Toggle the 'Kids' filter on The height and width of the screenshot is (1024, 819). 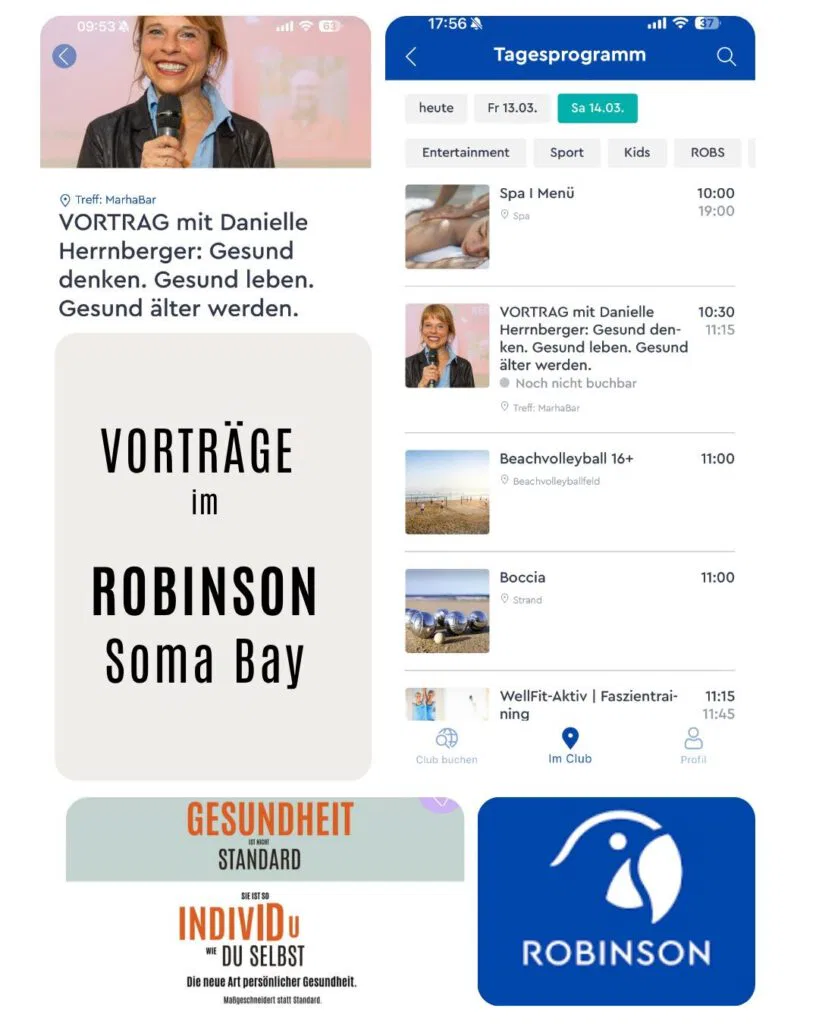637,152
